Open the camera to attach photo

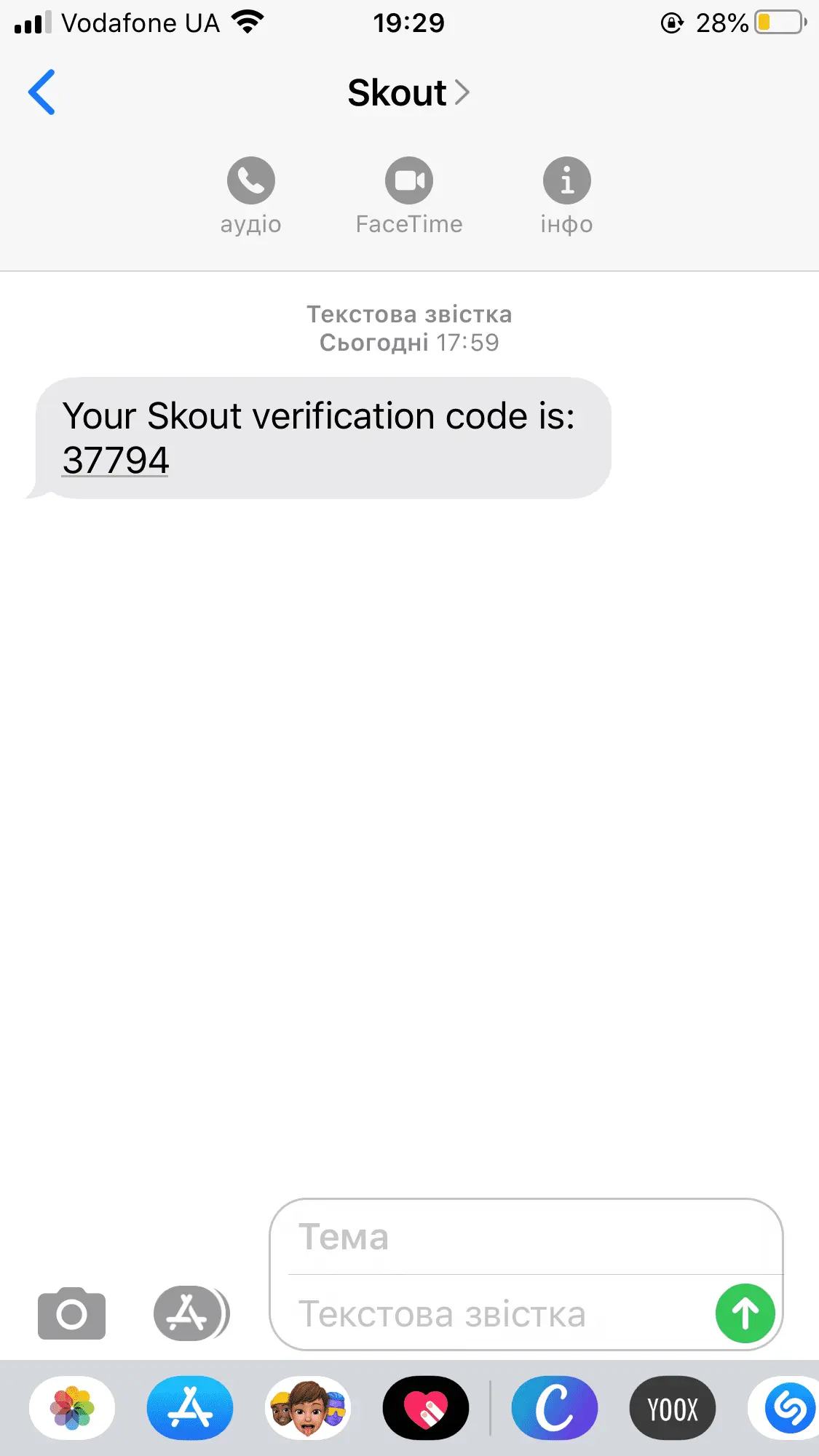(x=71, y=1313)
